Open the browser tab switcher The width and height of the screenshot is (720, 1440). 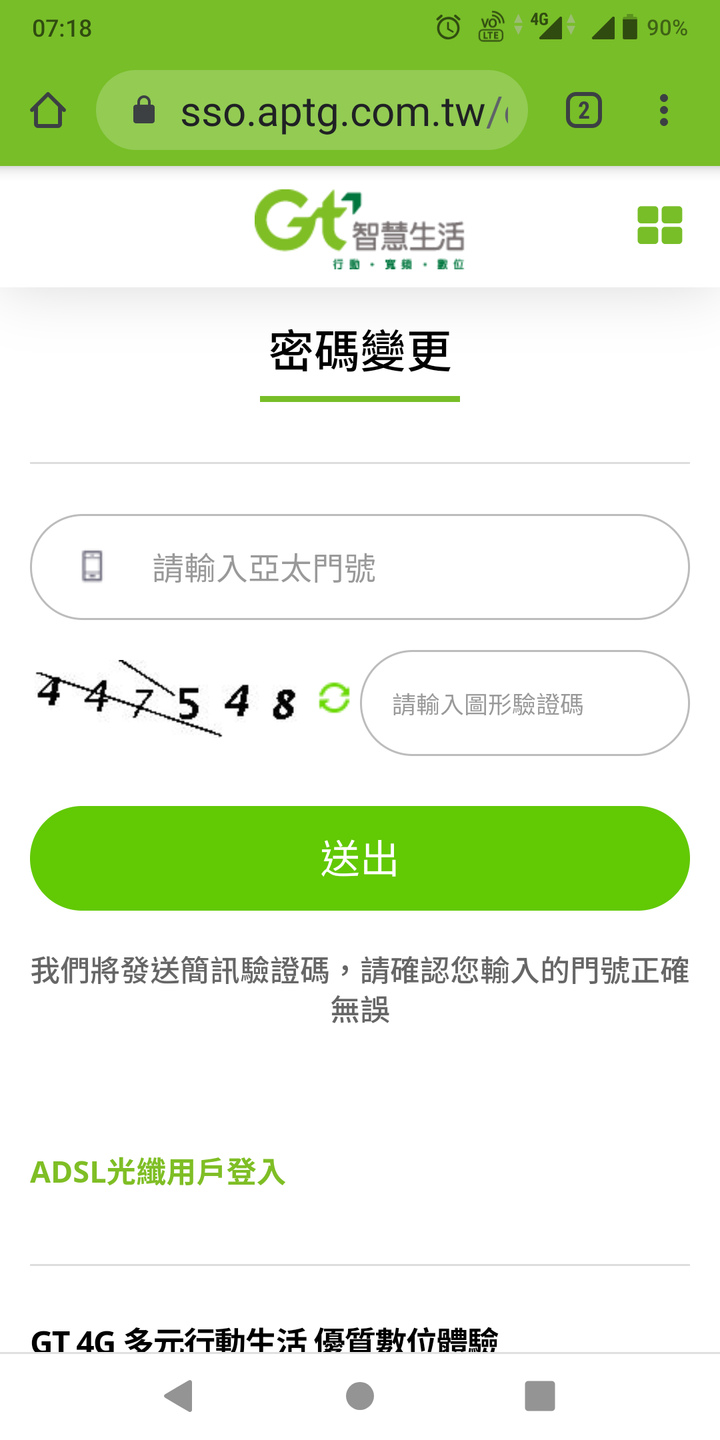pos(584,111)
